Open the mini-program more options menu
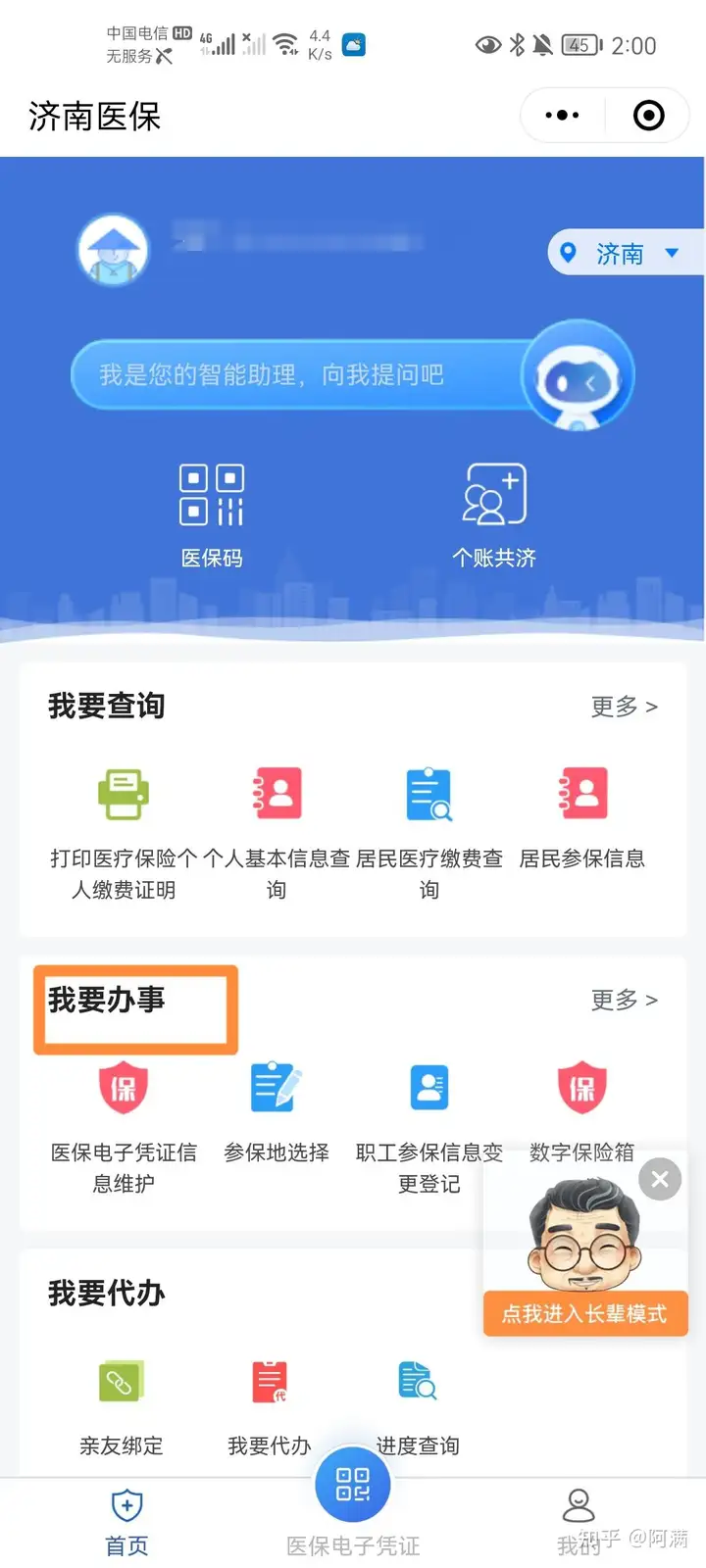This screenshot has width=706, height=1568. (562, 116)
